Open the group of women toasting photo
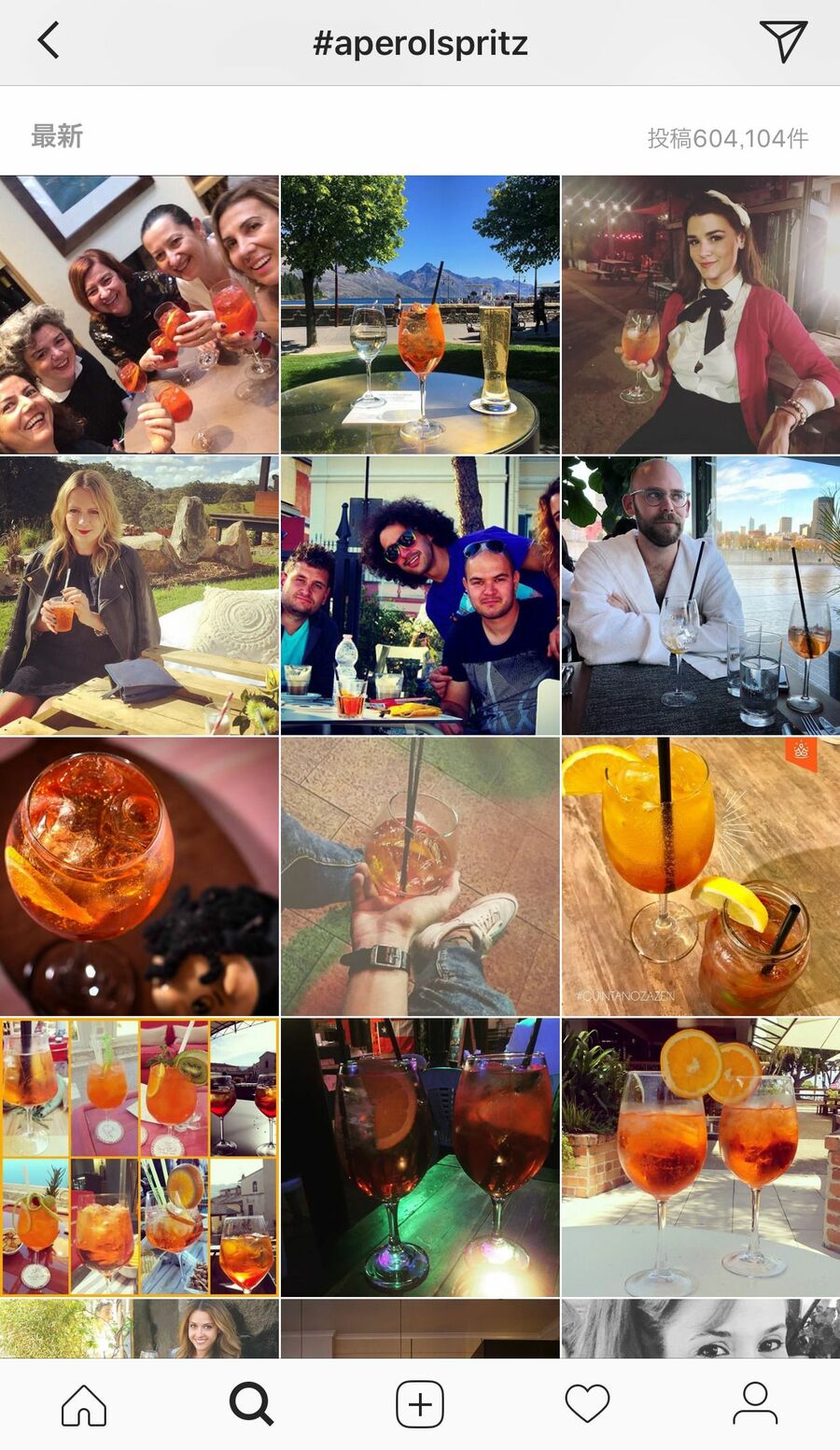Viewport: 840px width, 1450px height. 139,315
